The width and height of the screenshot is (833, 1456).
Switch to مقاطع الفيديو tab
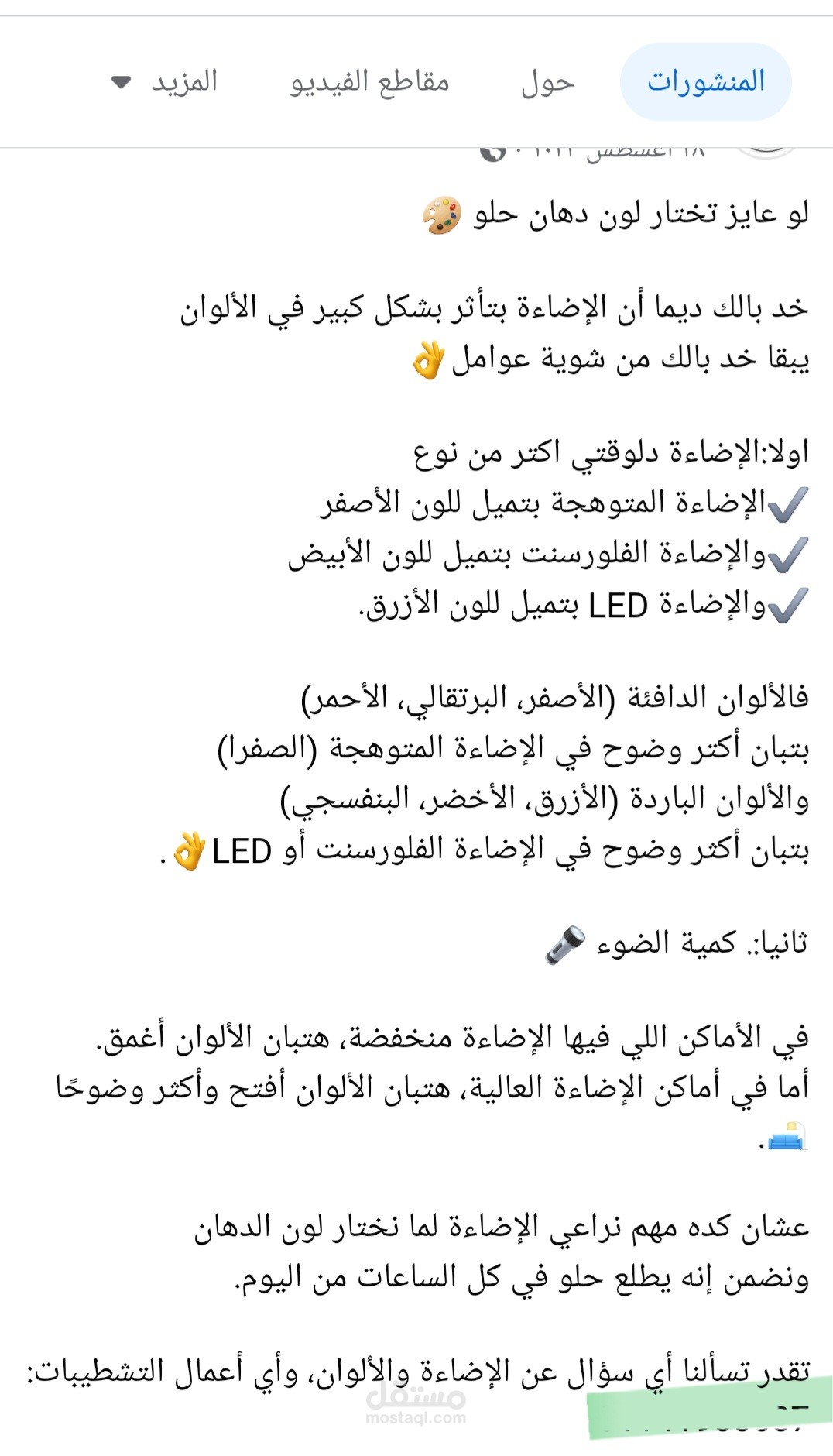369,82
